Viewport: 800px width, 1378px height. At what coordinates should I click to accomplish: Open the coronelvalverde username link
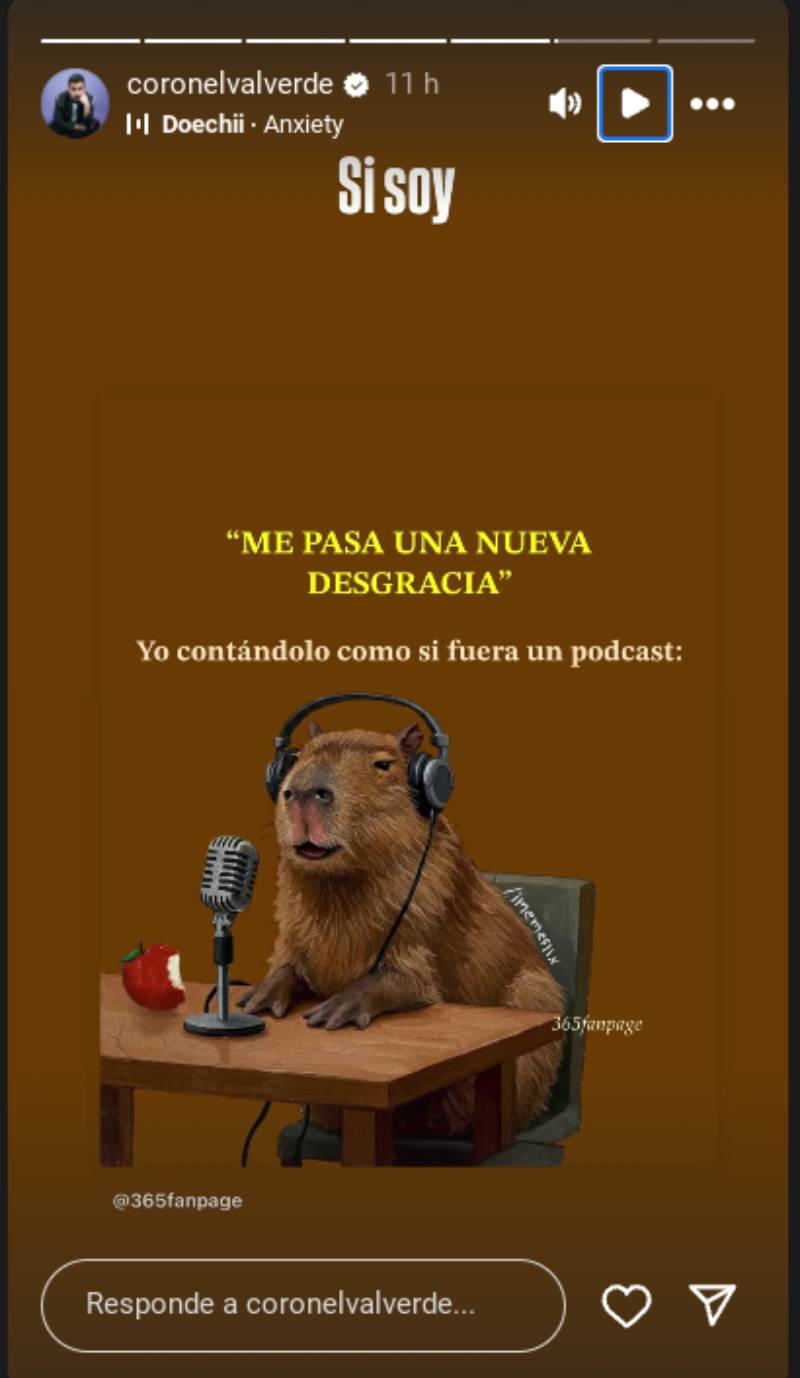tap(229, 84)
